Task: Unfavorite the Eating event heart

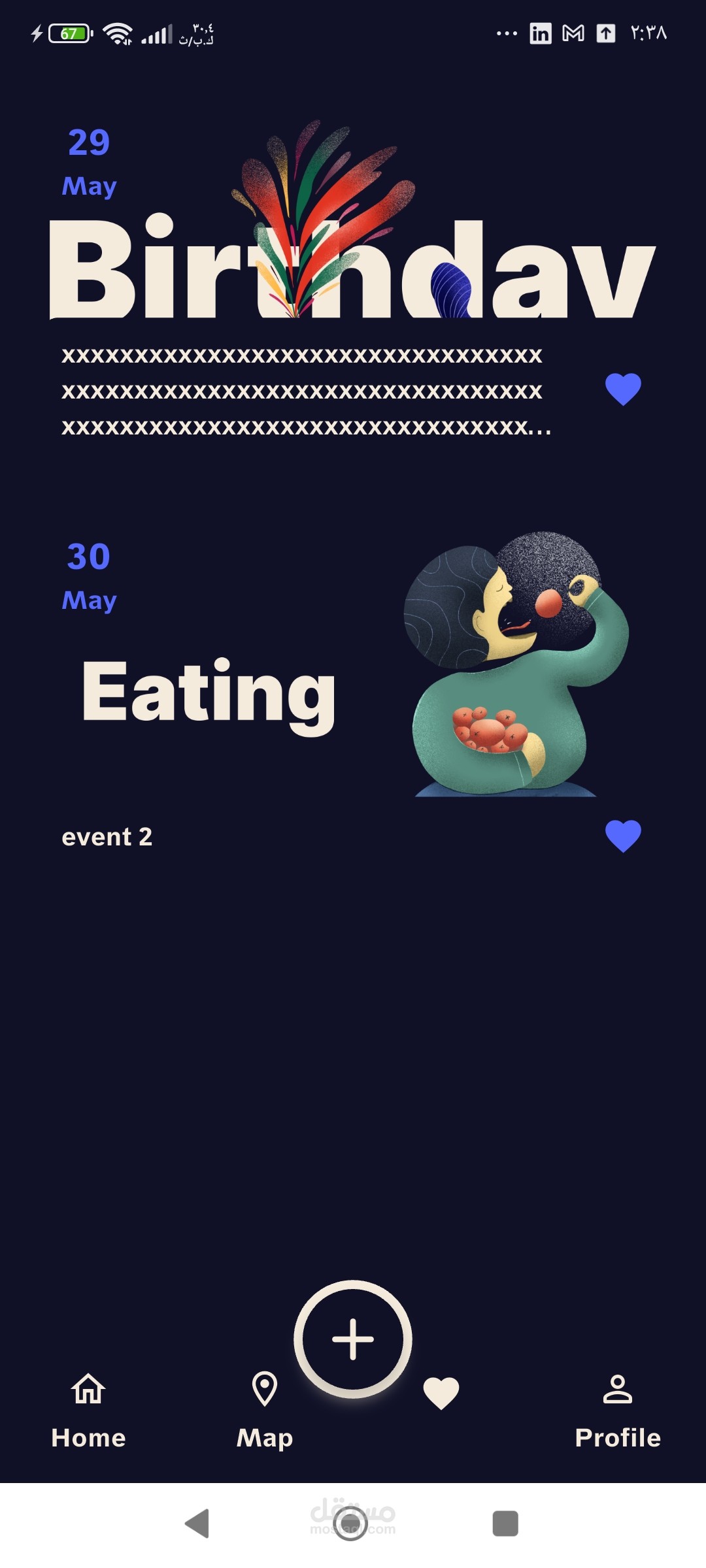Action: point(623,836)
